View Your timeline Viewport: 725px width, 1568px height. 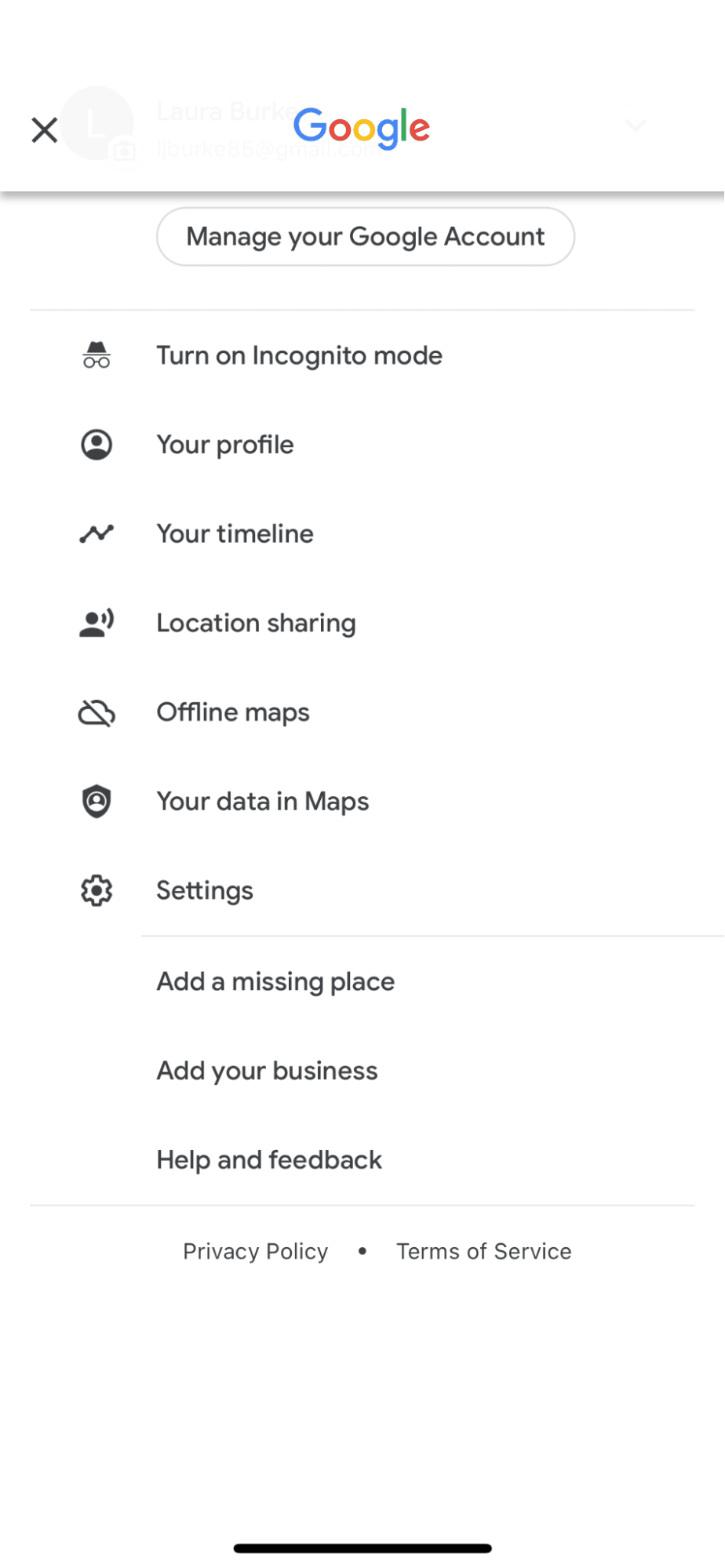point(235,534)
